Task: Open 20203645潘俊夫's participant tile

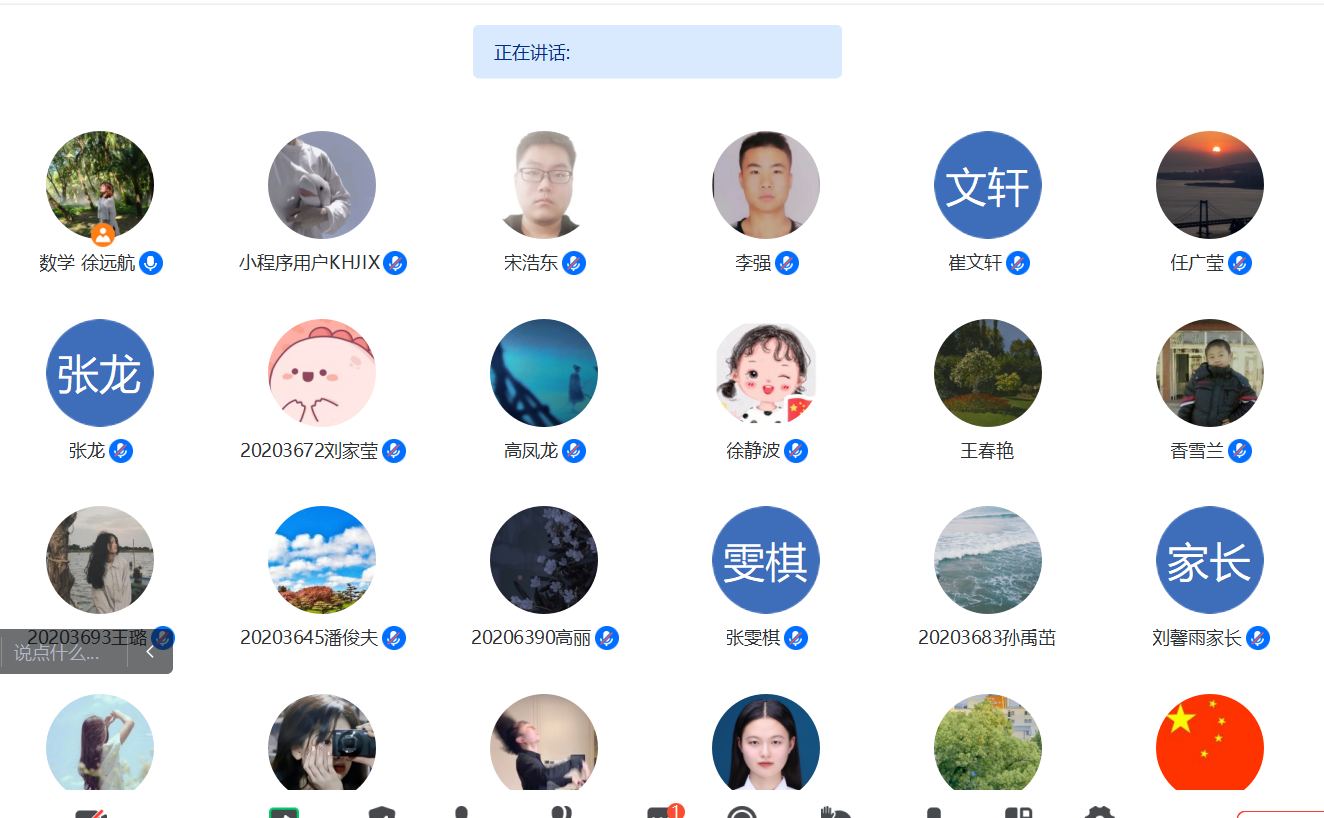Action: tap(322, 560)
